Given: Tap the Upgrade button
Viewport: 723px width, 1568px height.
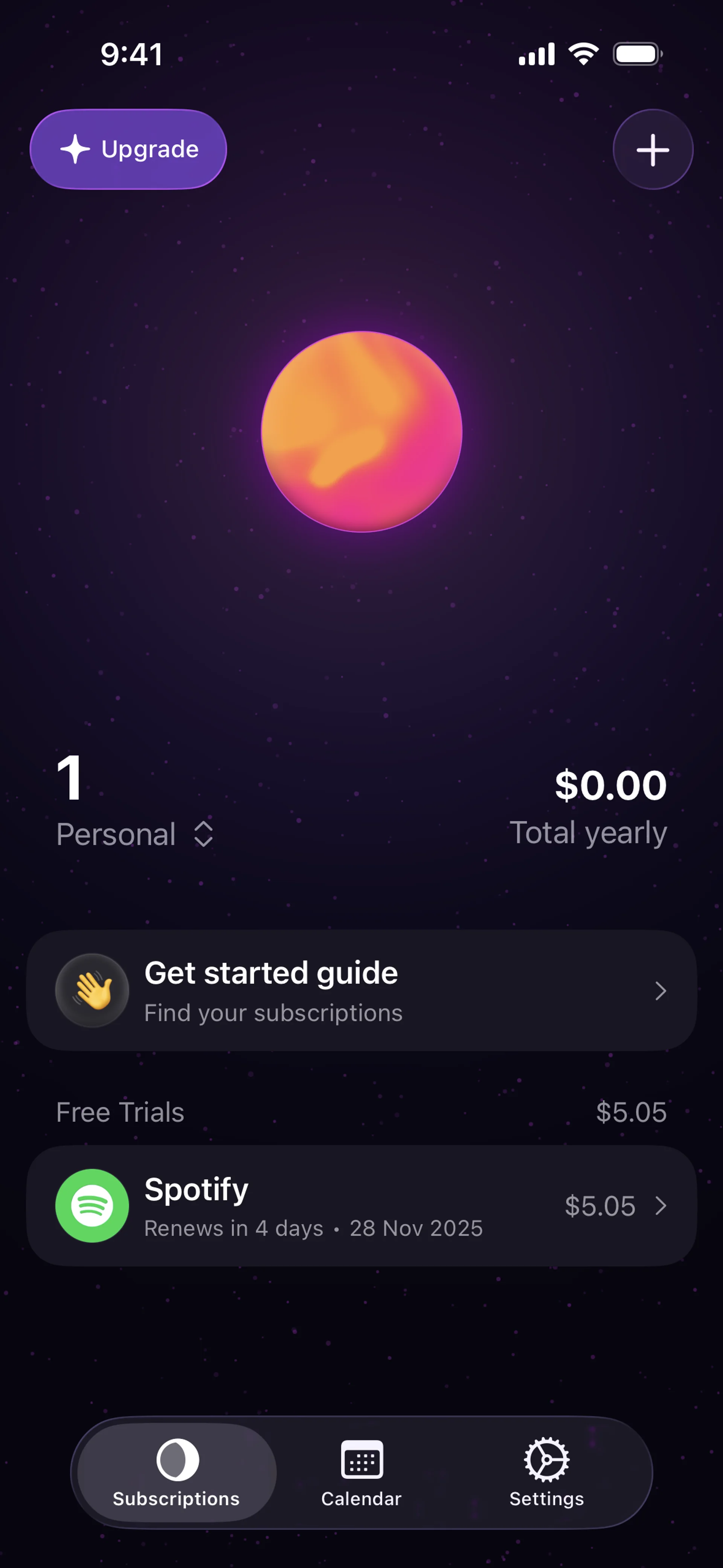Looking at the screenshot, I should 128,149.
